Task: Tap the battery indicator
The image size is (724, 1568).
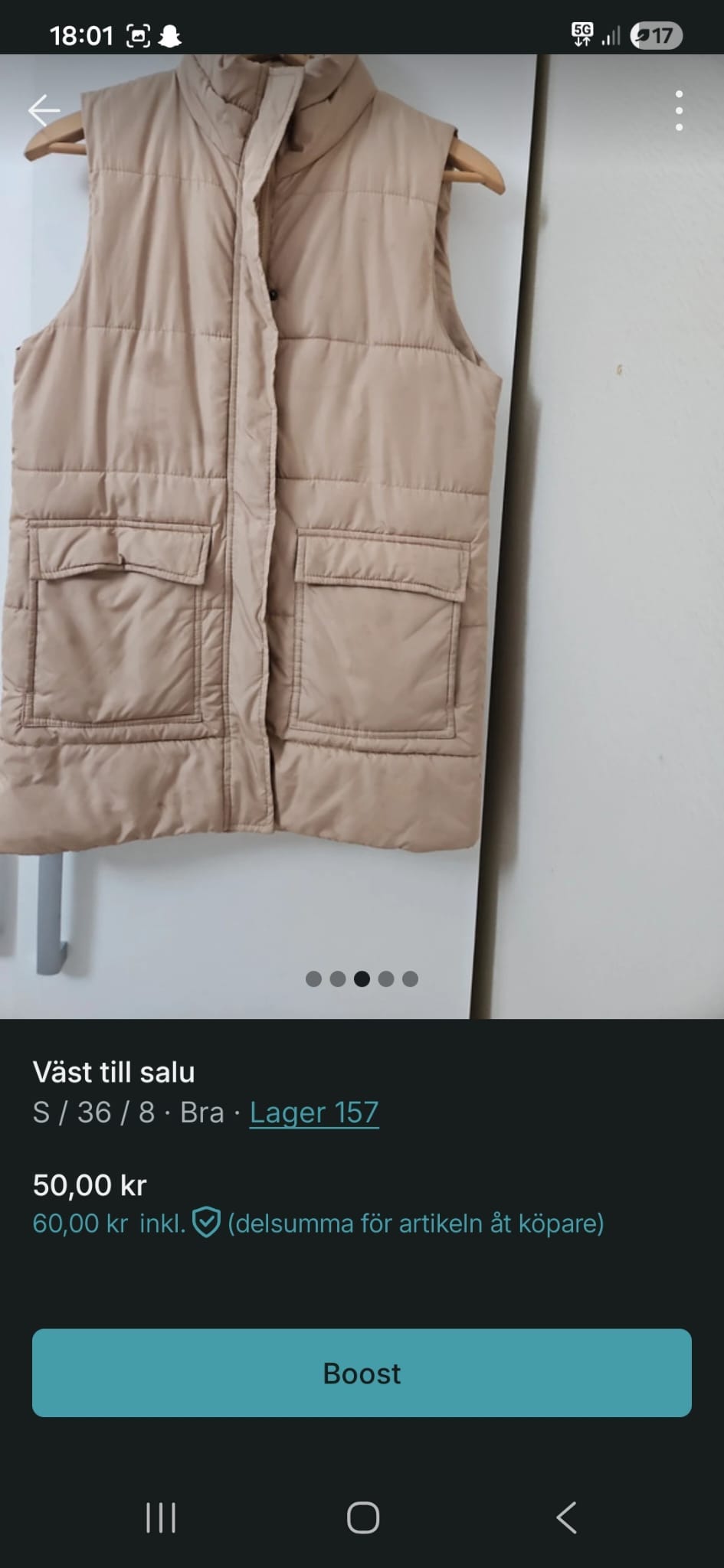Action: pyautogui.click(x=657, y=34)
